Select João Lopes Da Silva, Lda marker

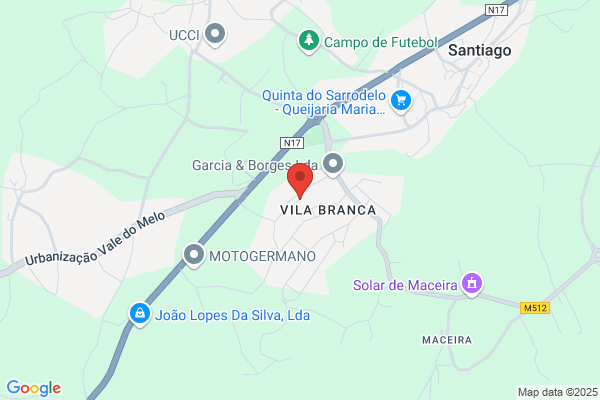pos(139,314)
